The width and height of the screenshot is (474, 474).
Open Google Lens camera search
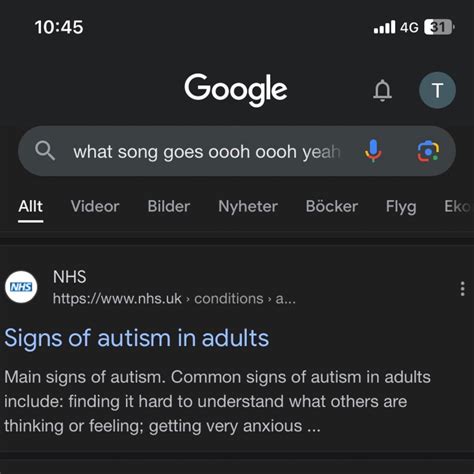point(428,151)
